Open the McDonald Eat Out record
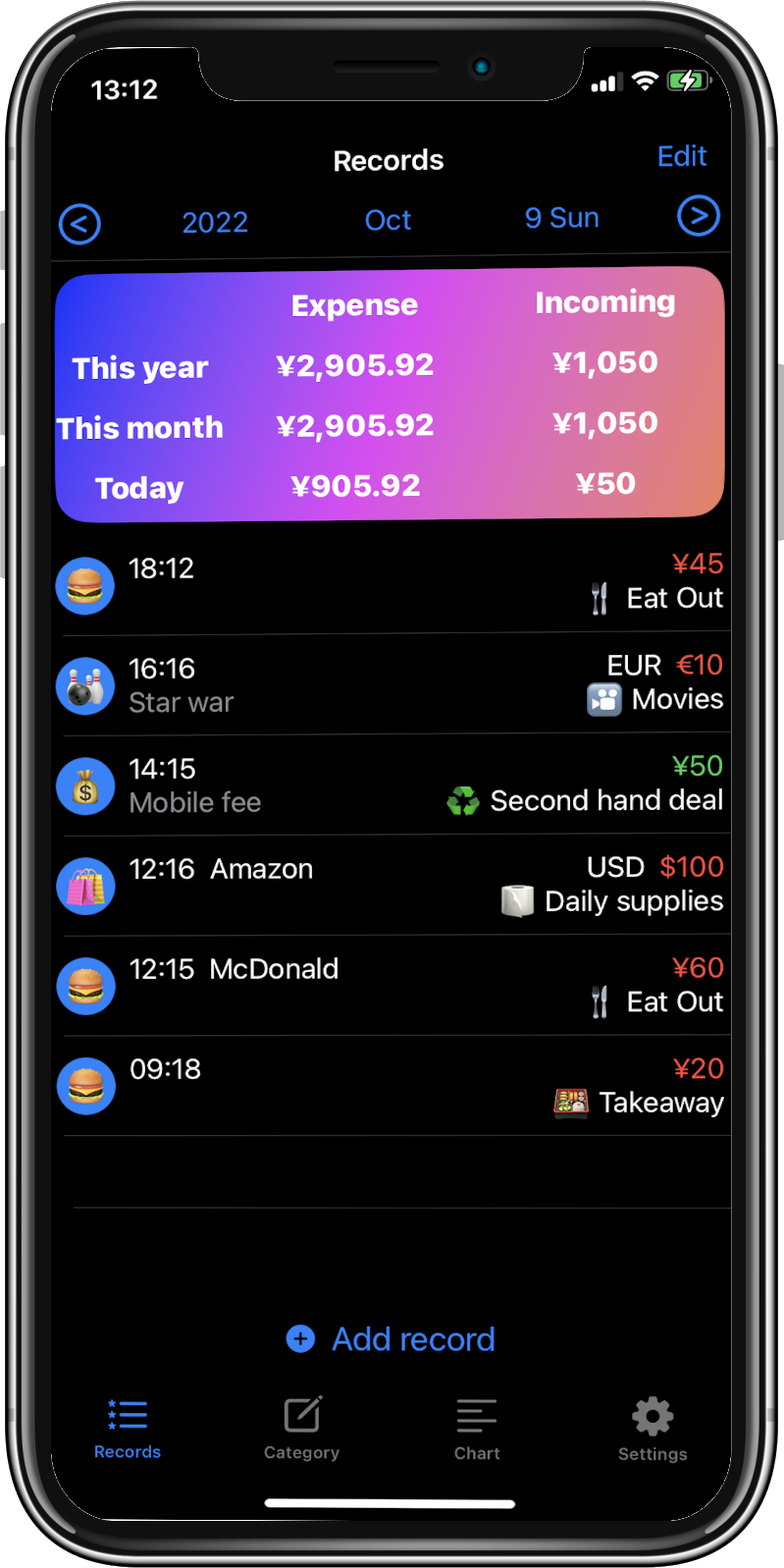This screenshot has height=1568, width=784. tap(392, 986)
